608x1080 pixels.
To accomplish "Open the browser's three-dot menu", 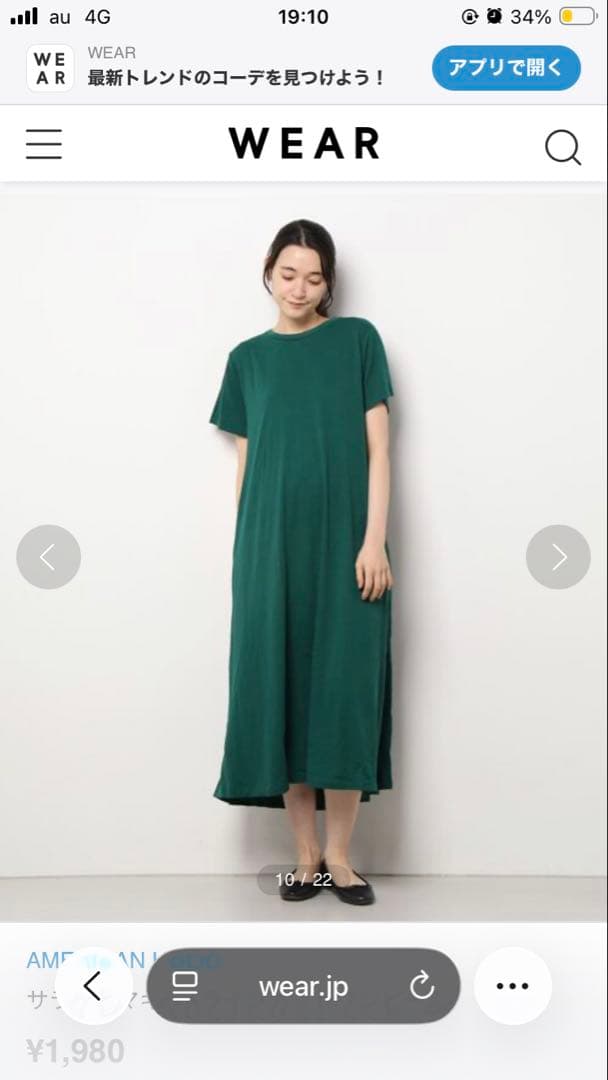I will pos(512,986).
